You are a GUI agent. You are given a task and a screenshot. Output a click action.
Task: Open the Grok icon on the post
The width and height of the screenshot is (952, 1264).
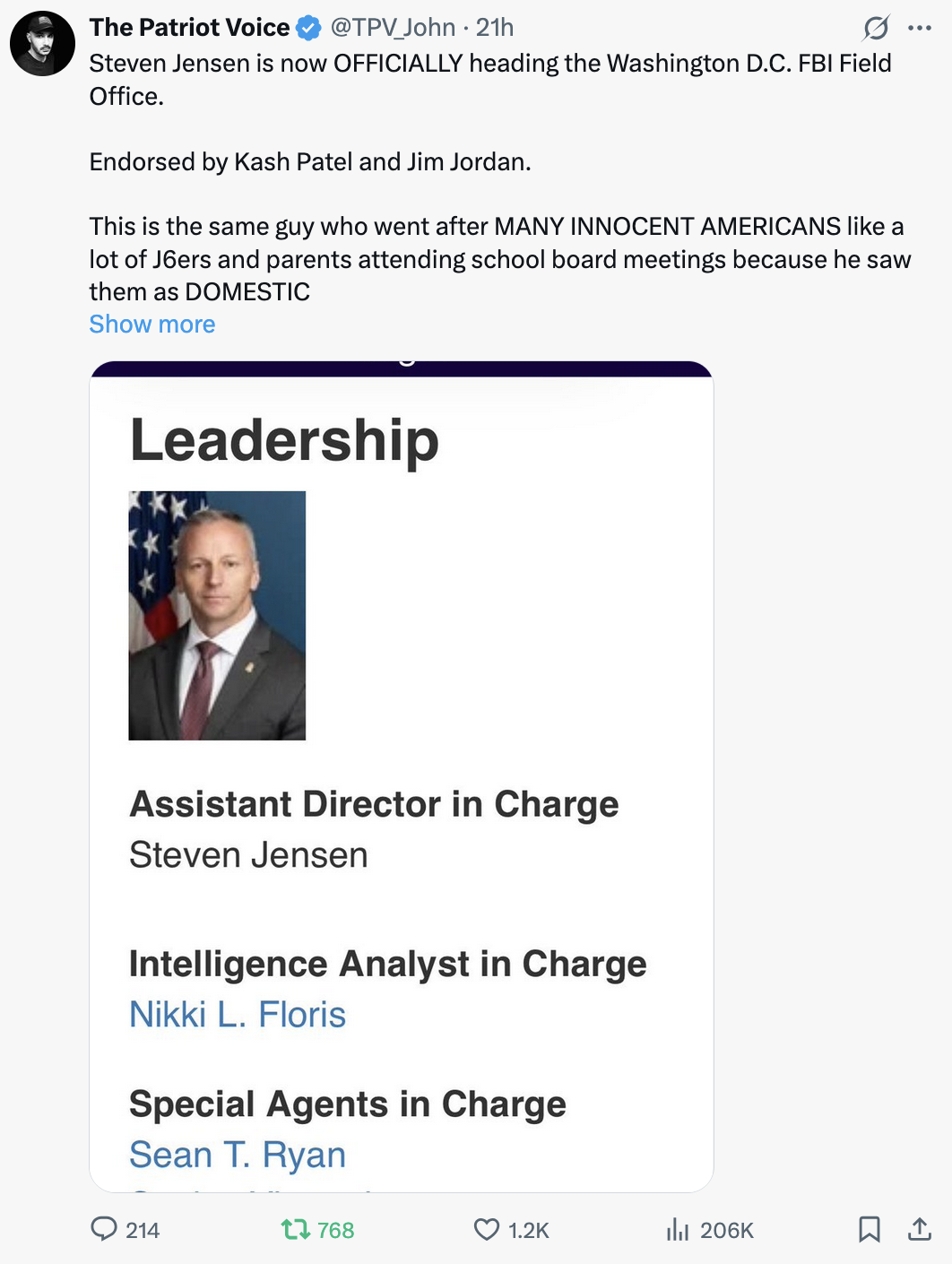pos(876,29)
